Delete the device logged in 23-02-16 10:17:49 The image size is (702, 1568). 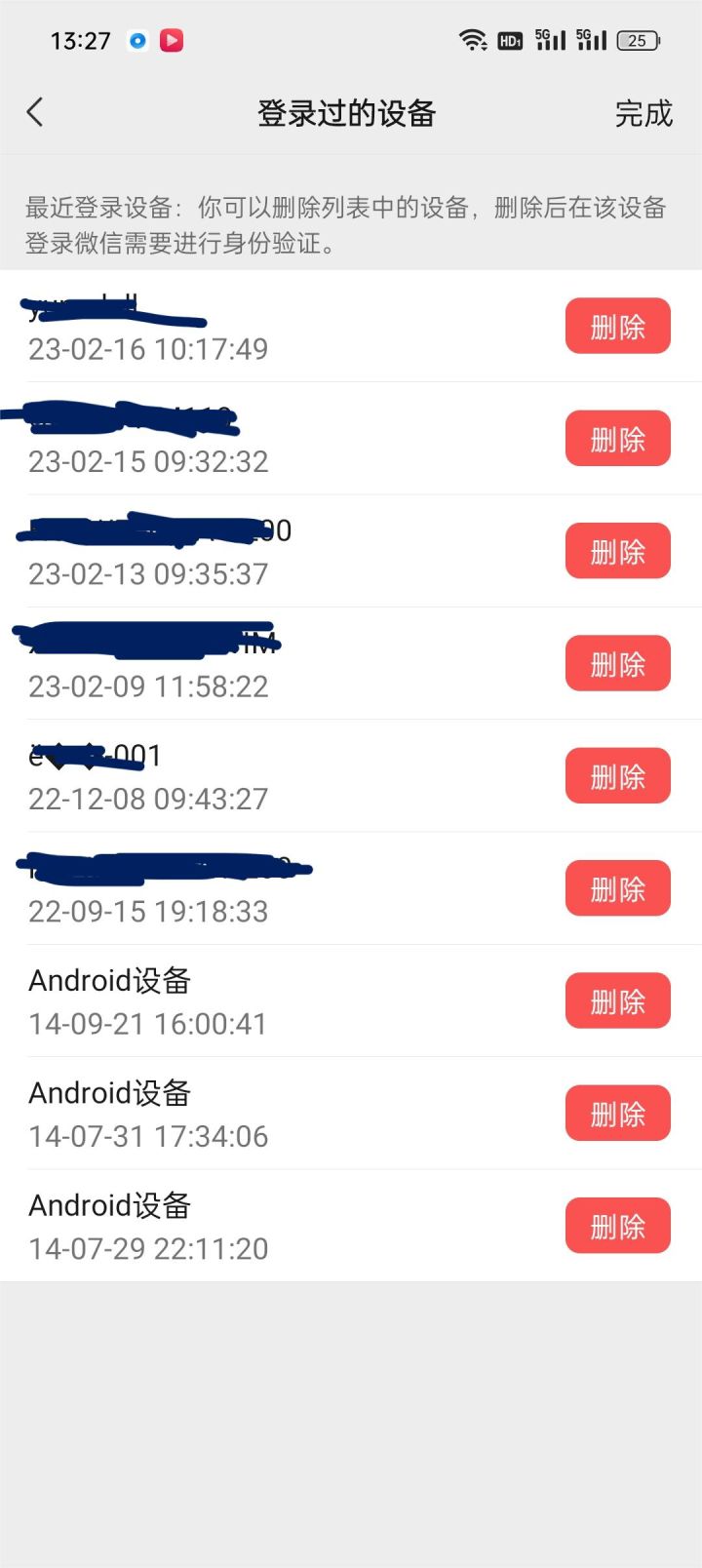point(617,326)
